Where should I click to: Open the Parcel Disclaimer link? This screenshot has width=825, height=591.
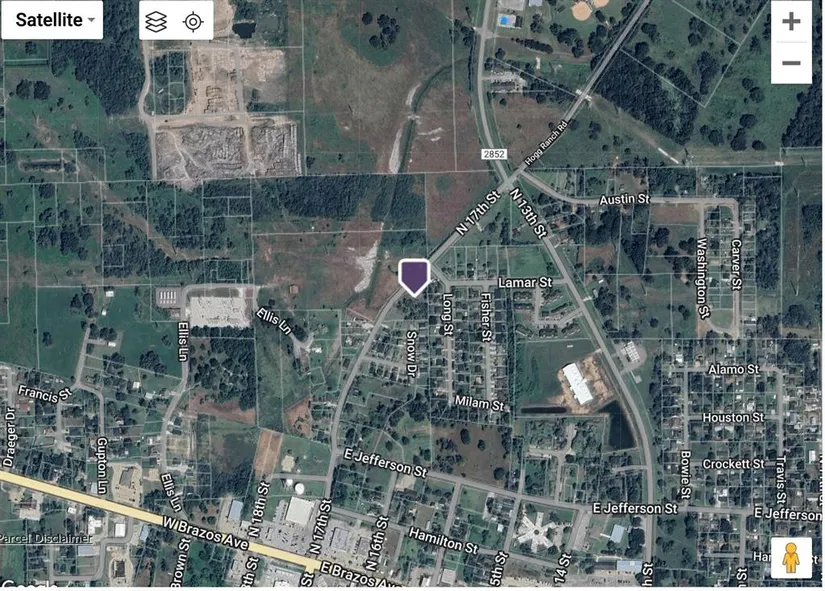38,537
